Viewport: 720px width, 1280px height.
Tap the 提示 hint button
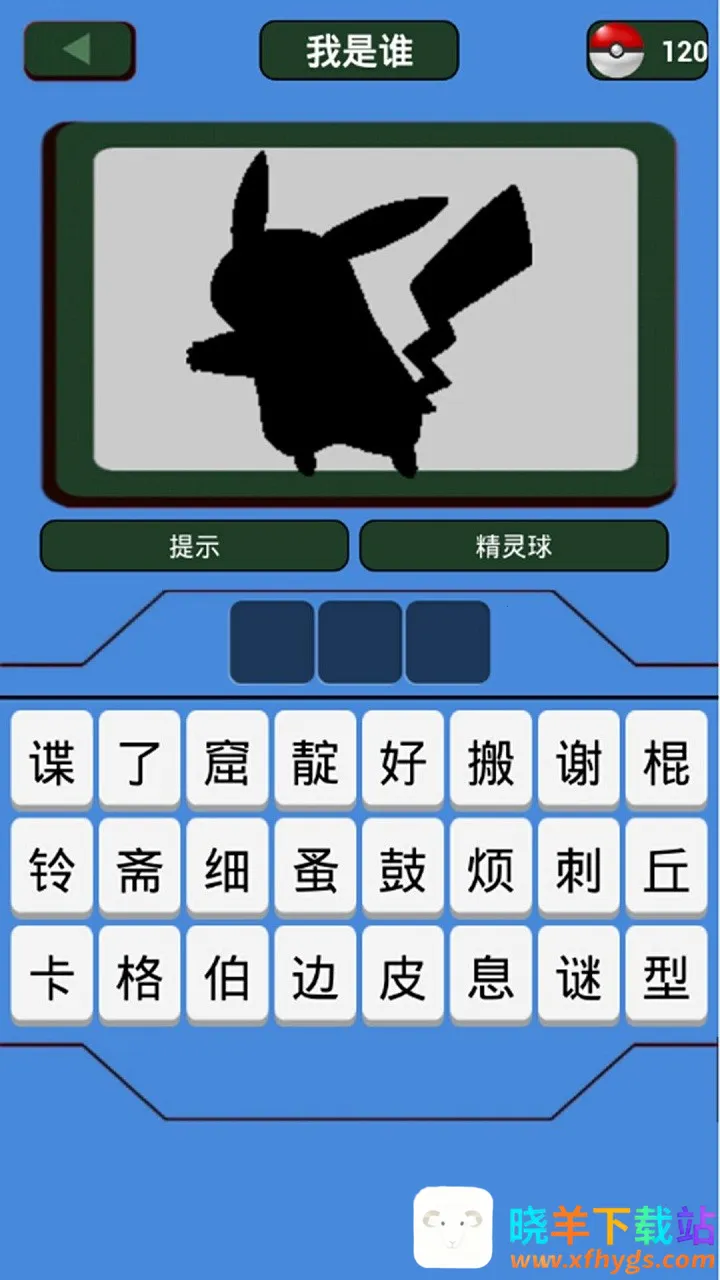click(194, 546)
